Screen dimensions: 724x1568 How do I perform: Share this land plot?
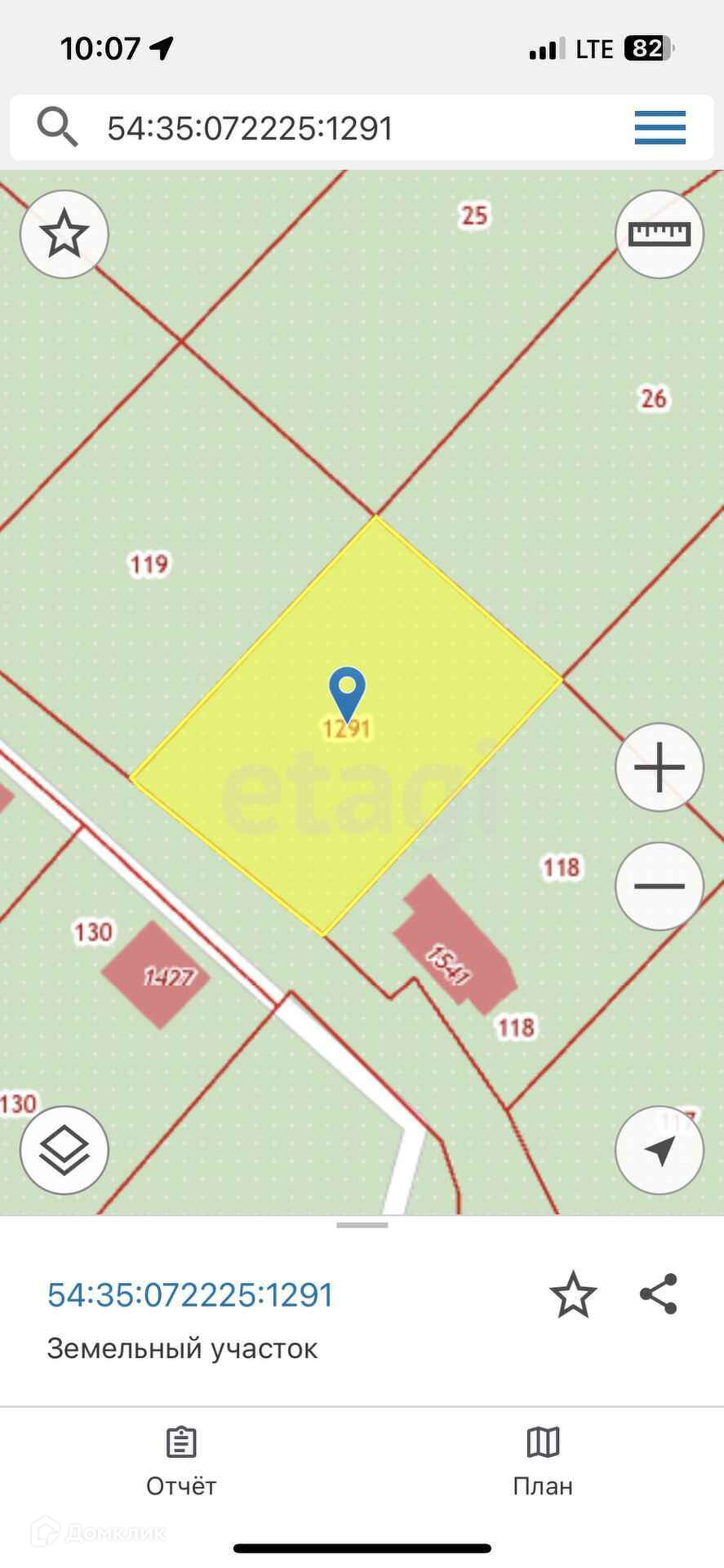coord(658,1294)
